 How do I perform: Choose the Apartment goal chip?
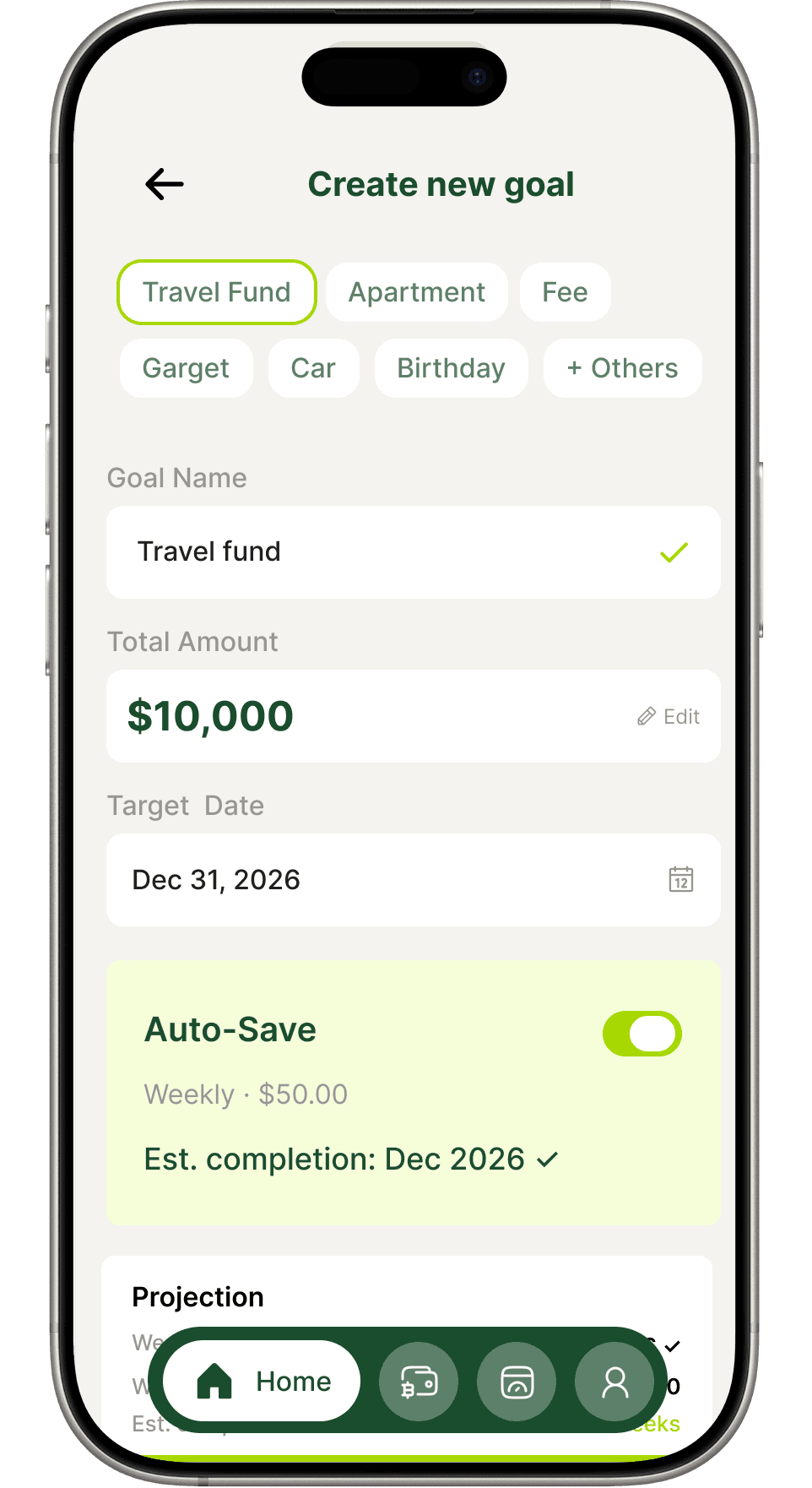[x=417, y=292]
